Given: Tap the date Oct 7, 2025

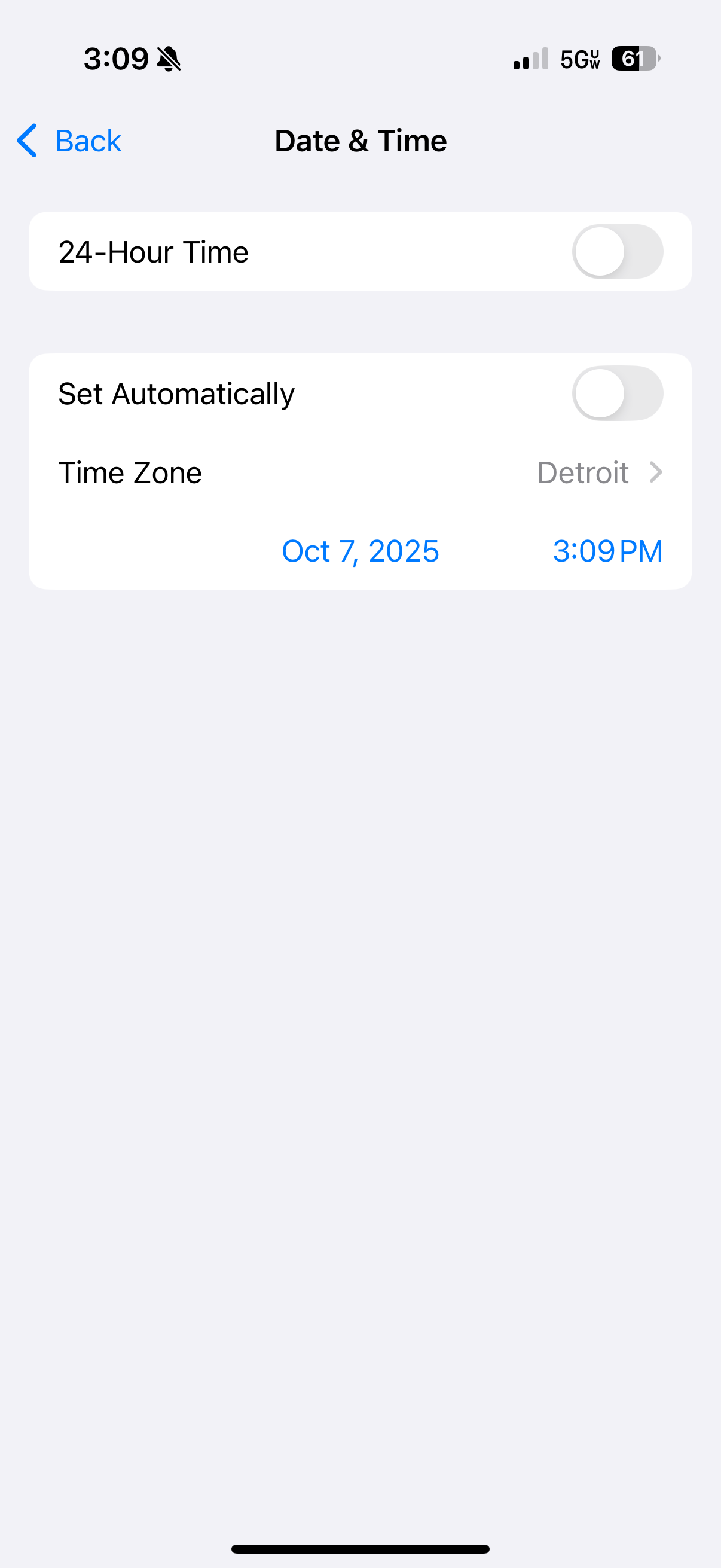Looking at the screenshot, I should tap(360, 551).
